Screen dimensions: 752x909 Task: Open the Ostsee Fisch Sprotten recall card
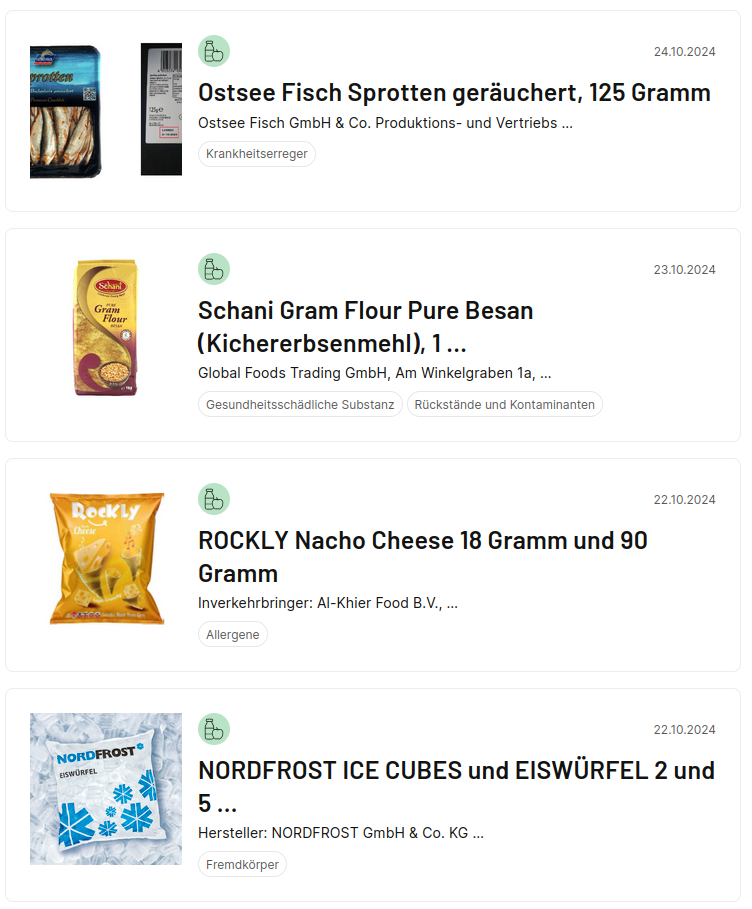click(x=454, y=93)
